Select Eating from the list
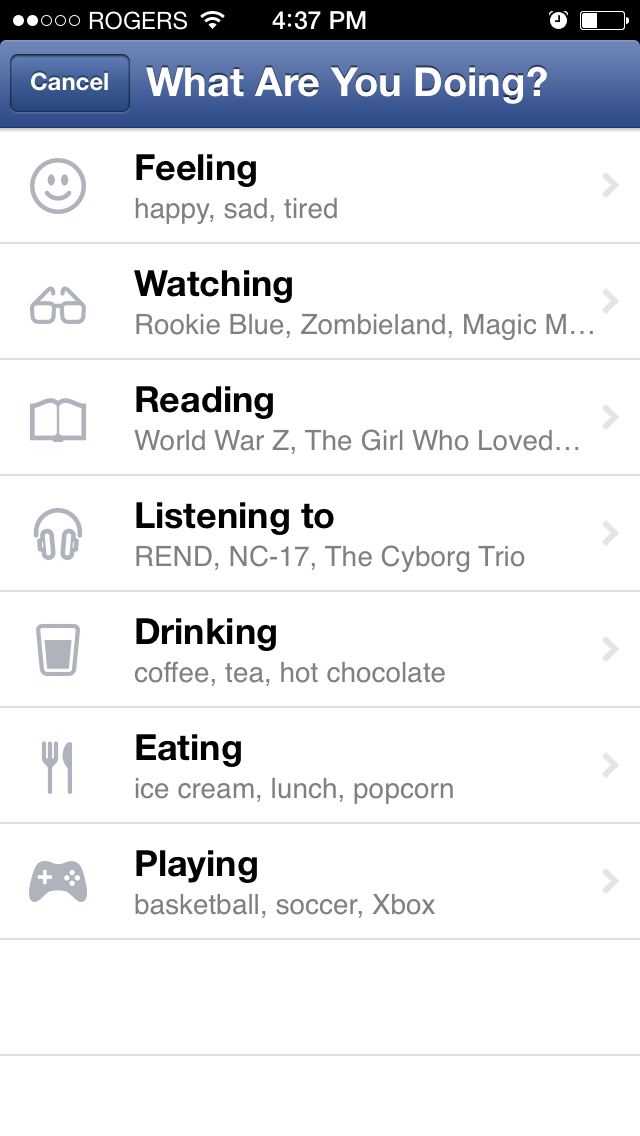 coord(320,765)
